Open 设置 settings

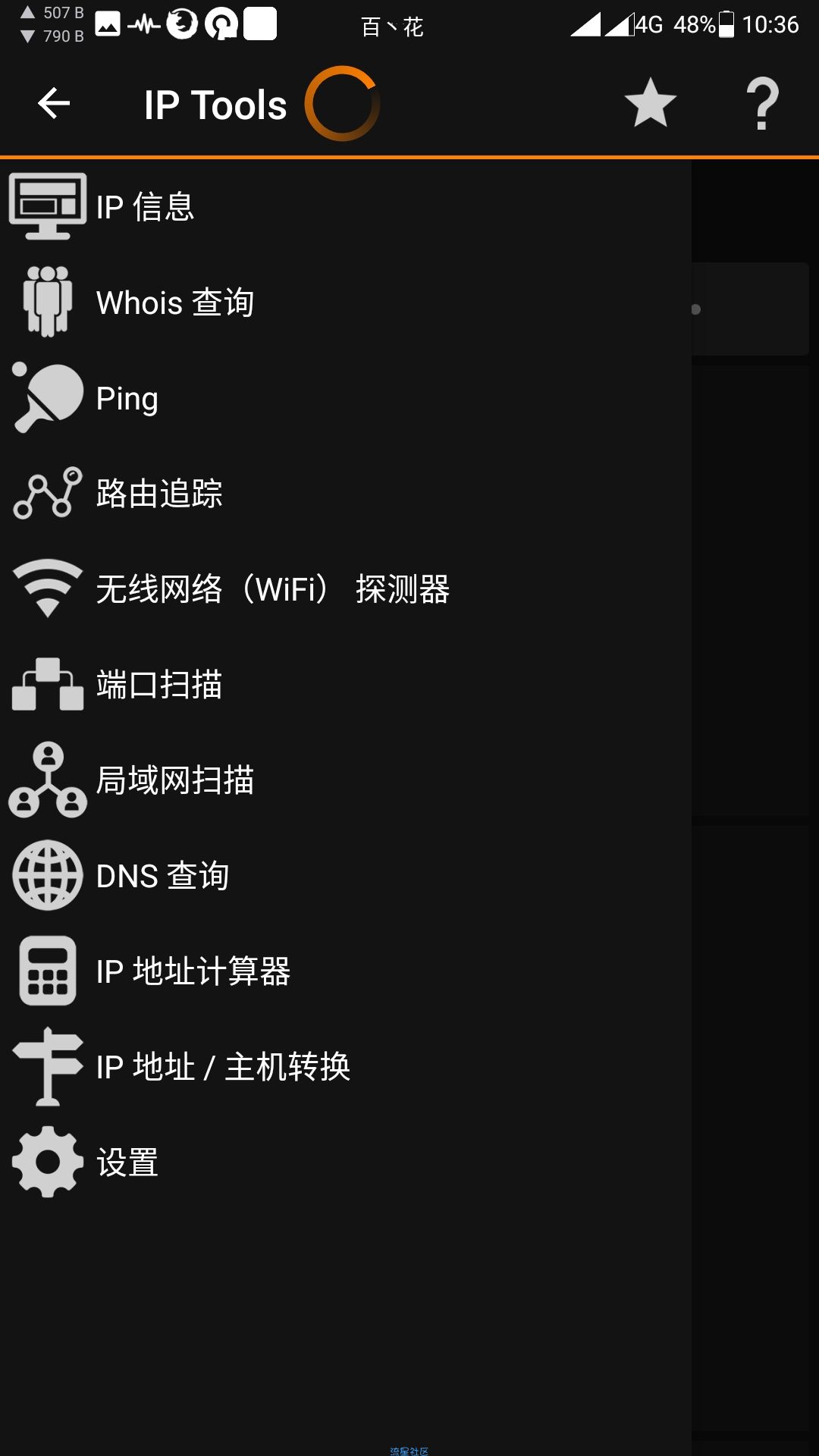[346, 1162]
